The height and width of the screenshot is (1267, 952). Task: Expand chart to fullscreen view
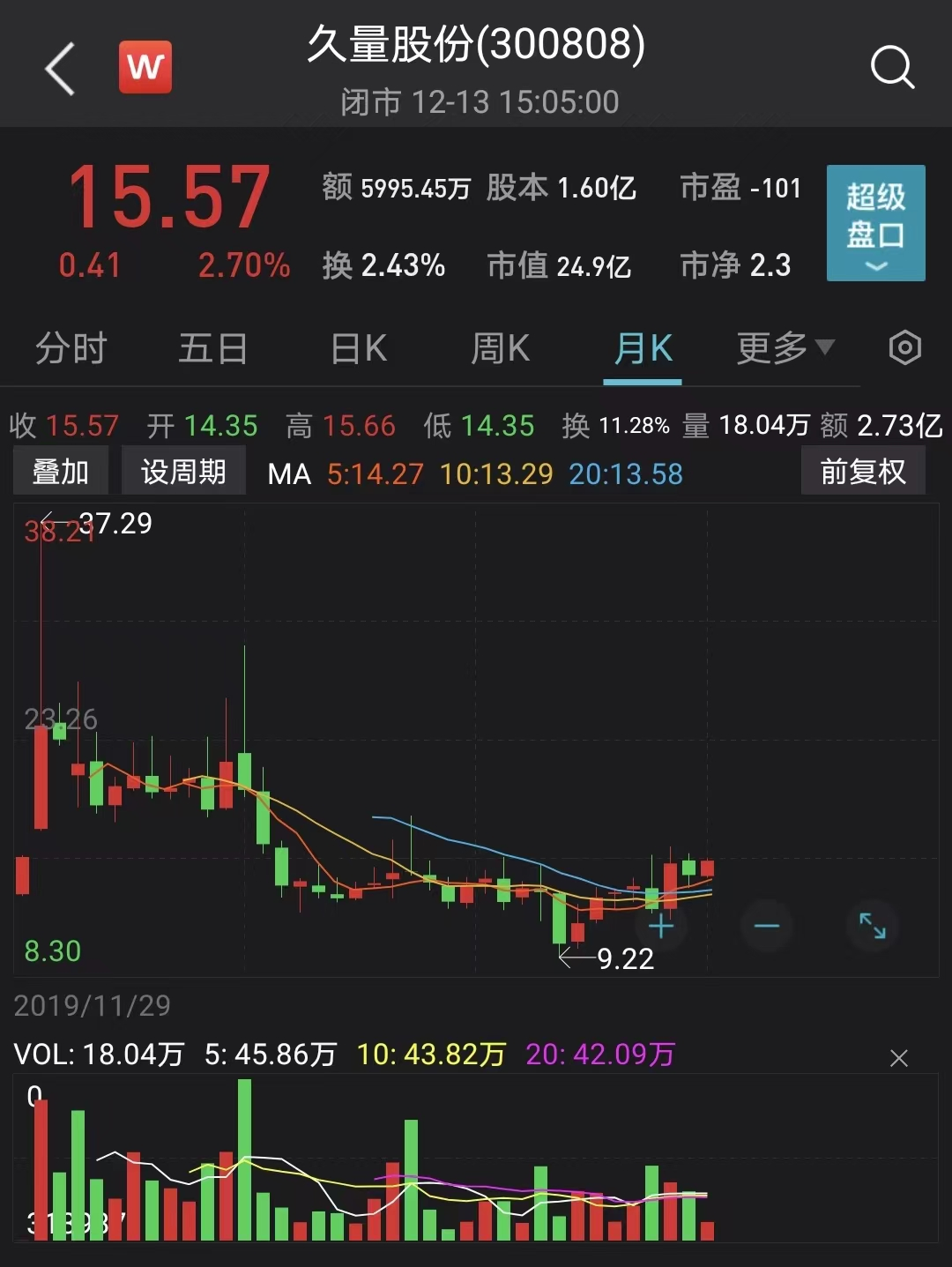[873, 927]
